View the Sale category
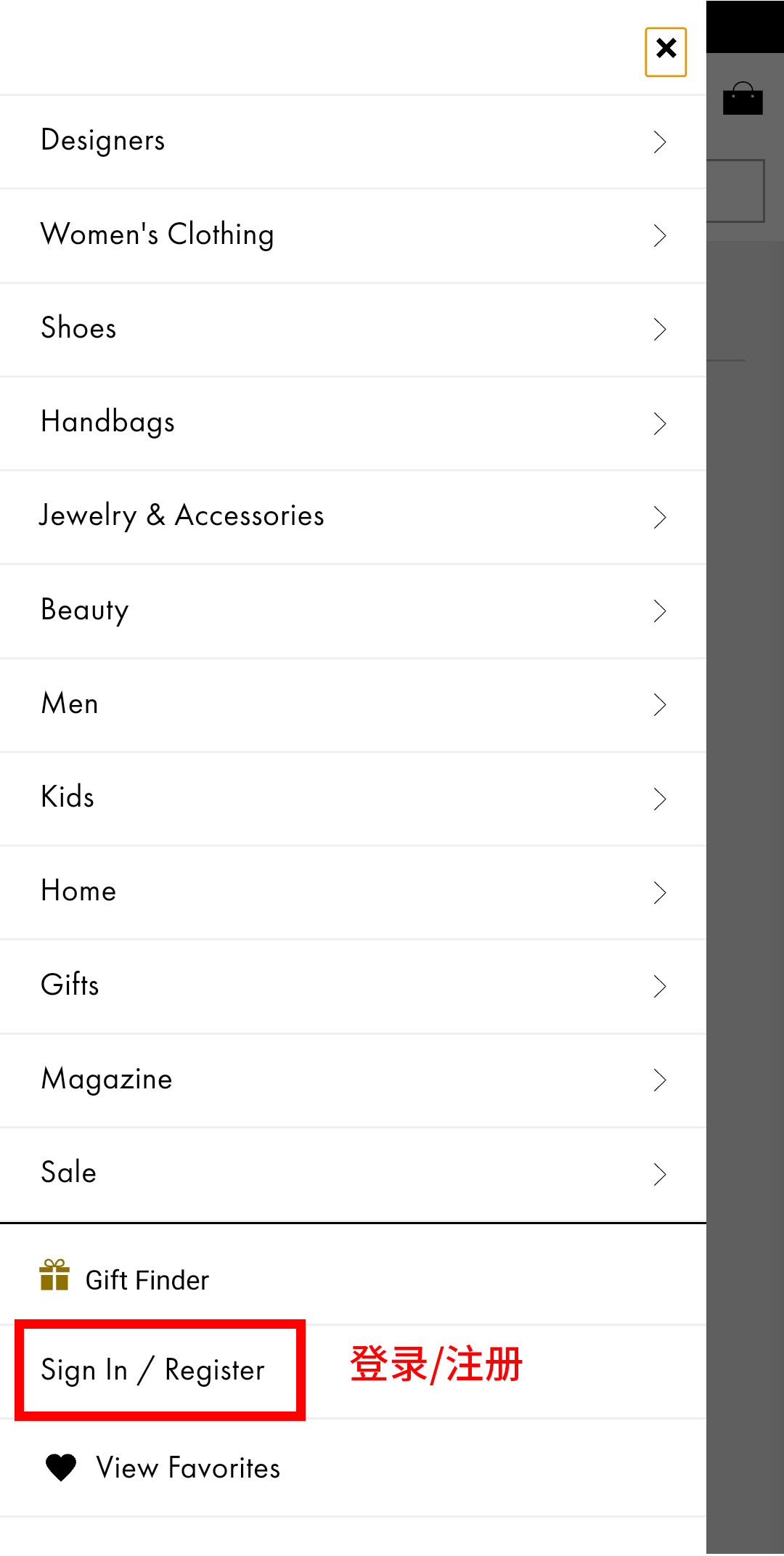This screenshot has height=1556, width=784. pyautogui.click(x=353, y=1173)
